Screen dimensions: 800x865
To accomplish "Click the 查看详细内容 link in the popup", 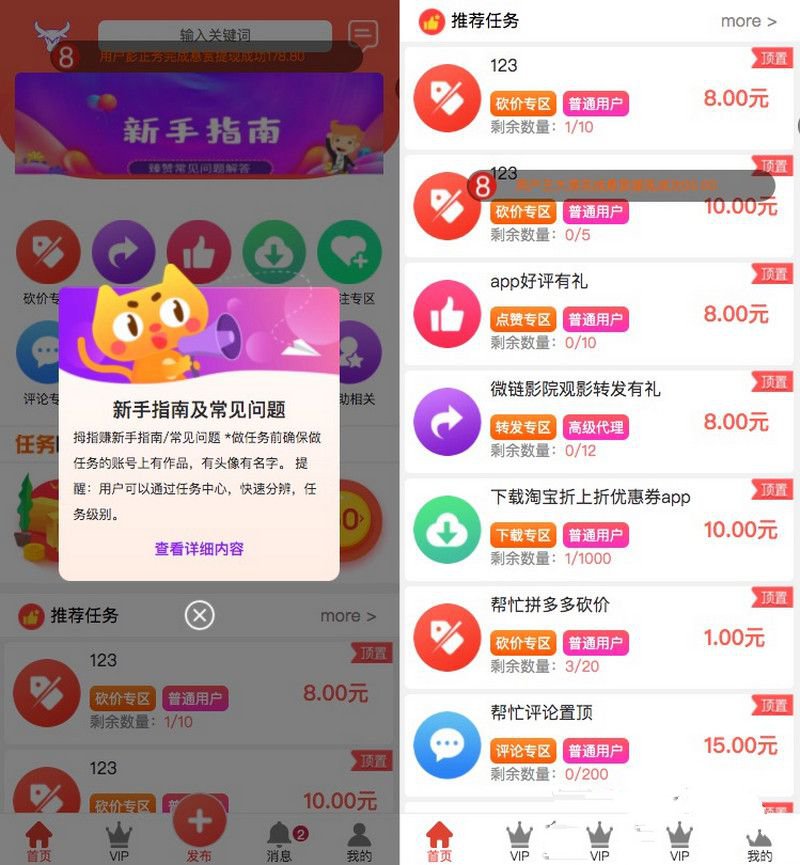I will [199, 549].
